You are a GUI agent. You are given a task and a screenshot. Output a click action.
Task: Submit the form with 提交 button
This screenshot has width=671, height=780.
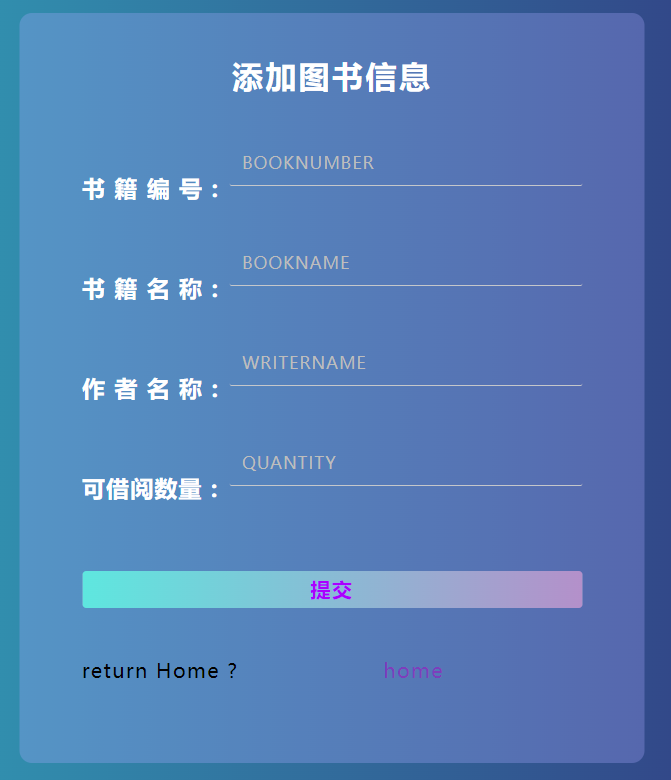tap(332, 590)
